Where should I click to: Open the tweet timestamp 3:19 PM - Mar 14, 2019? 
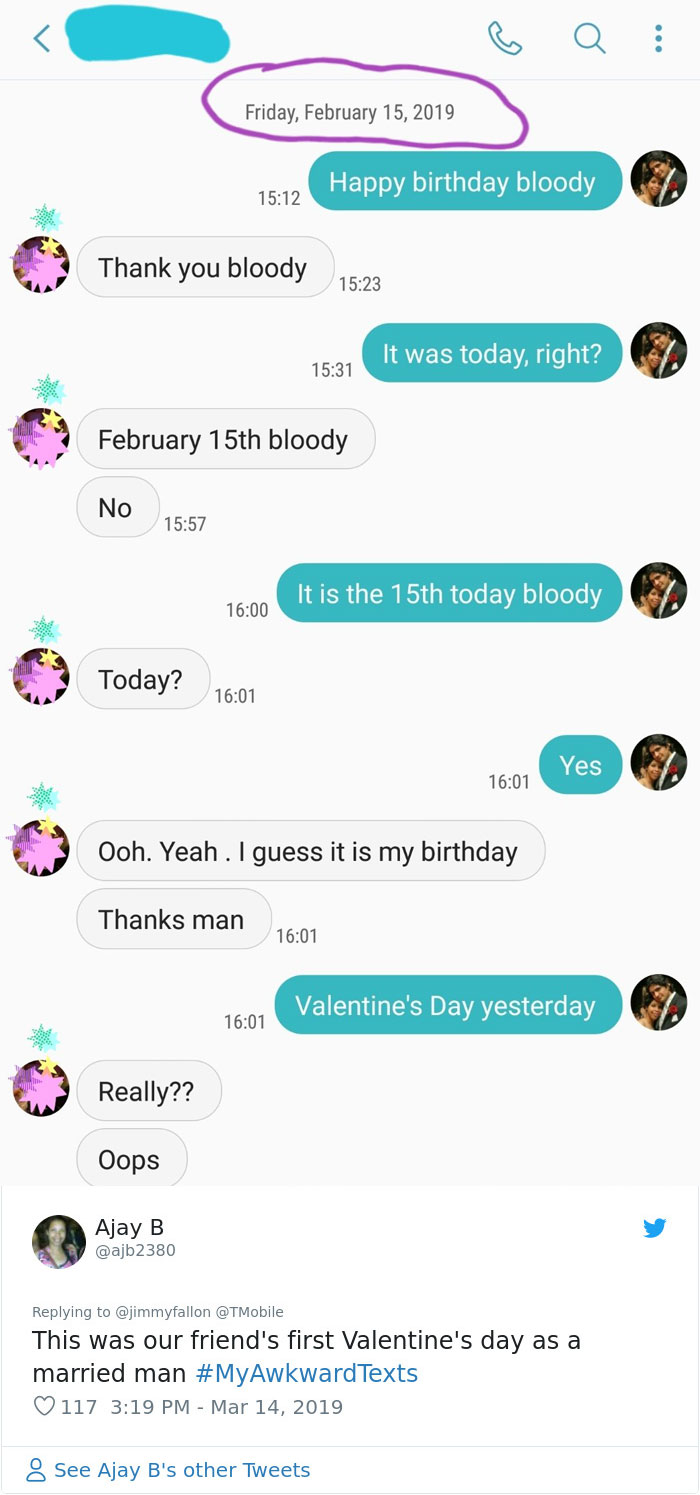click(x=228, y=1407)
